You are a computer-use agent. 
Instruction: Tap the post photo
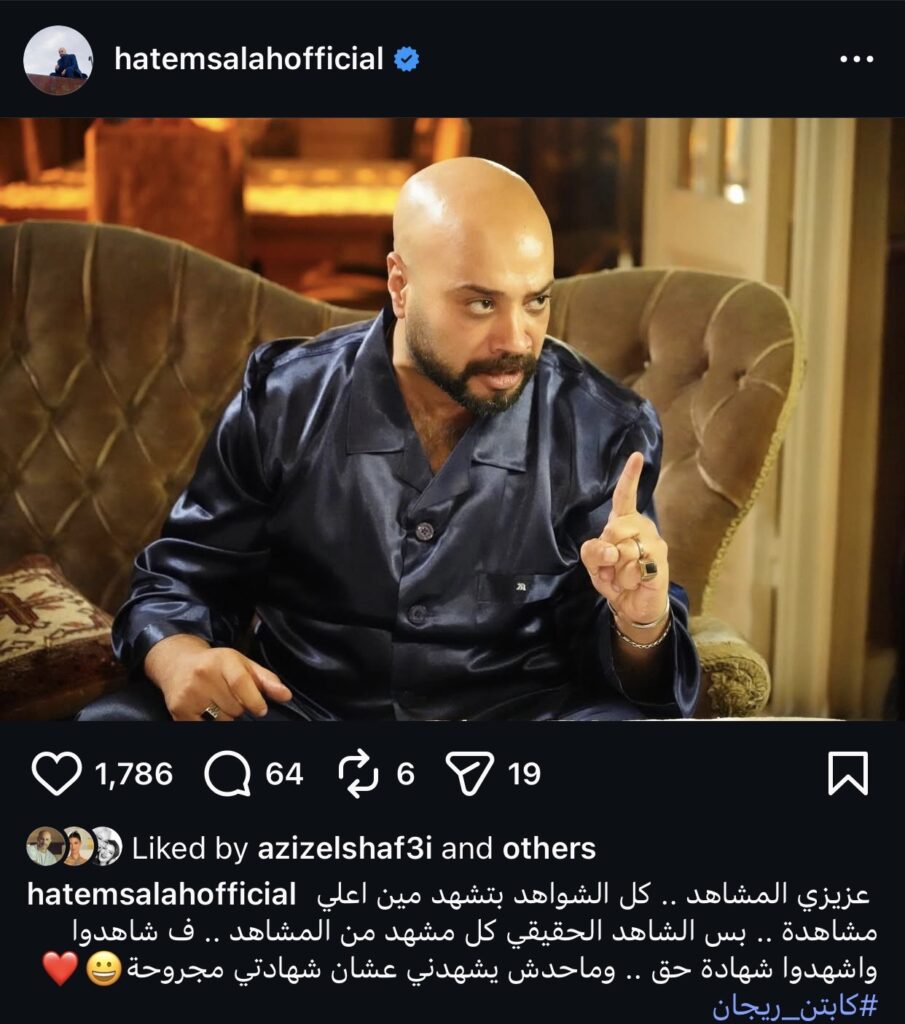pos(452,420)
